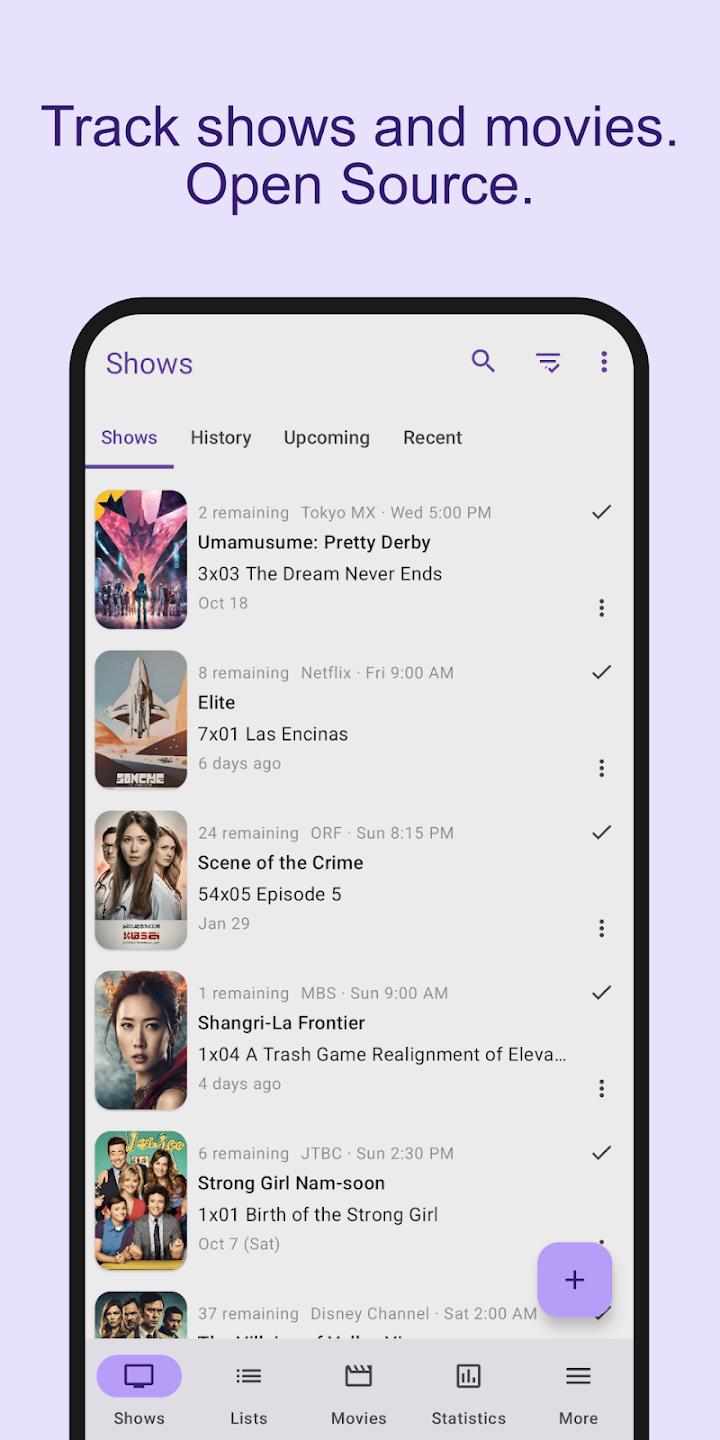
Task: Open the top-right overflow menu
Action: (604, 362)
